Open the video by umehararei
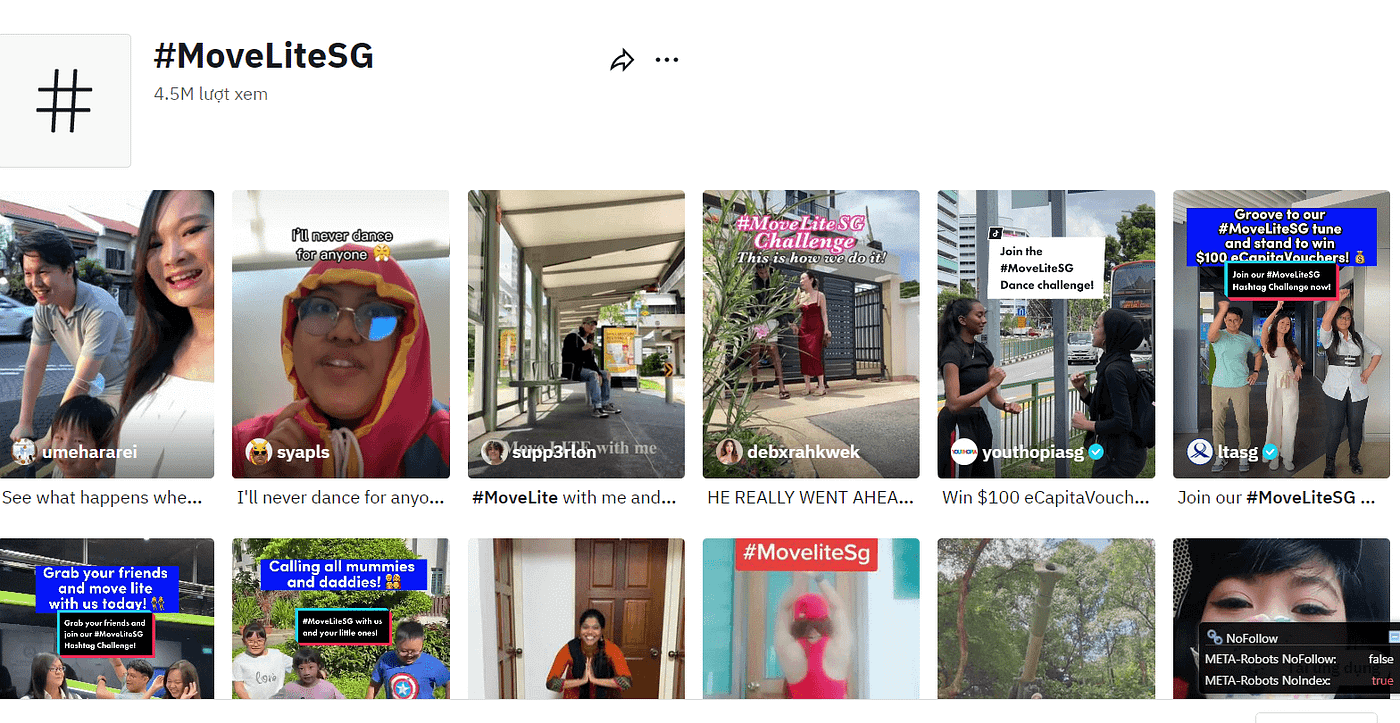Image resolution: width=1400 pixels, height=723 pixels. (x=107, y=333)
